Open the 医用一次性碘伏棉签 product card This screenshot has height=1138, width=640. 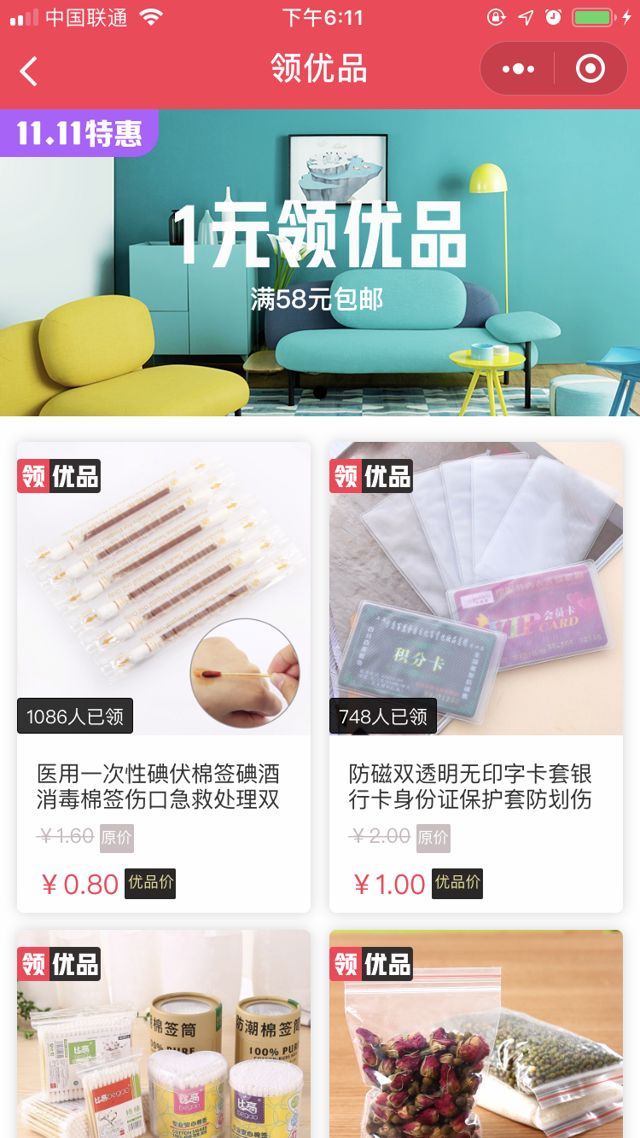coord(163,677)
